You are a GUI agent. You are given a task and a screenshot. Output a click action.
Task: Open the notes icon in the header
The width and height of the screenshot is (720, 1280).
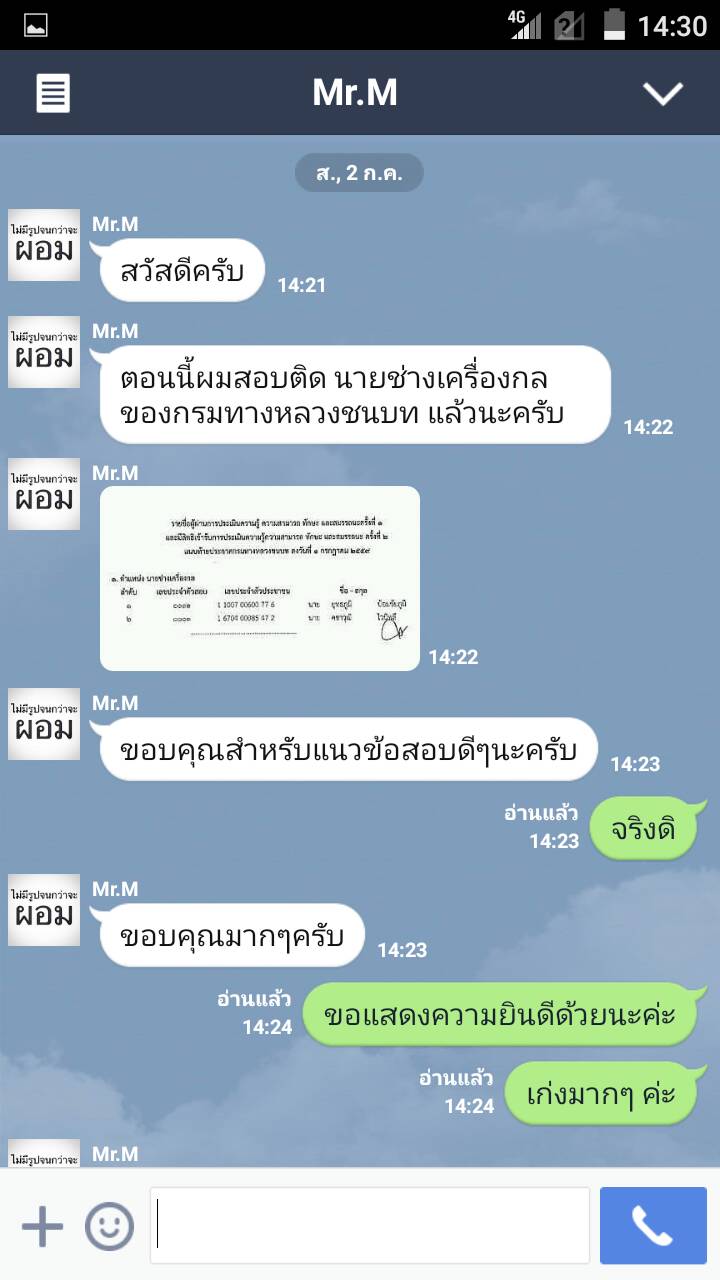53,94
